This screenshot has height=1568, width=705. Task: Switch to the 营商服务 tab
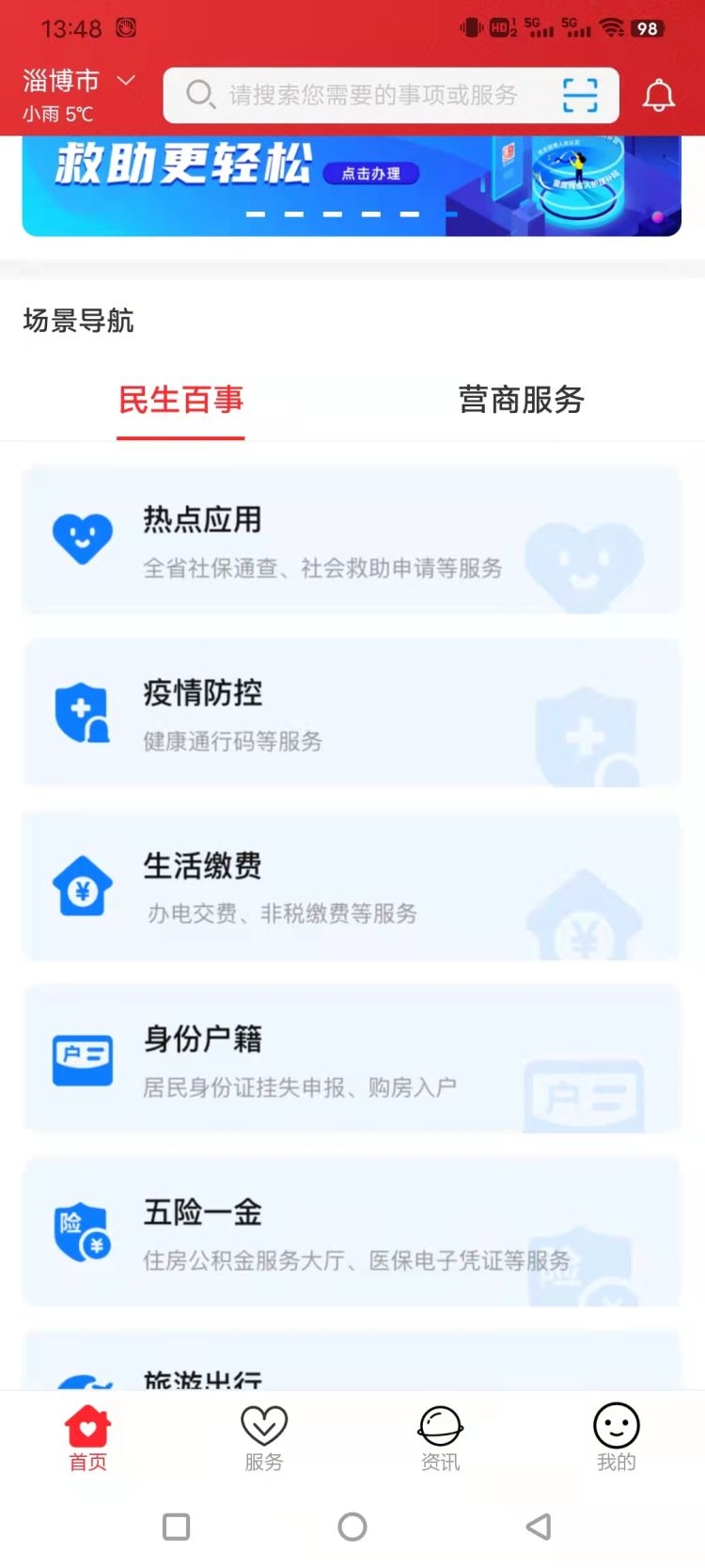522,401
